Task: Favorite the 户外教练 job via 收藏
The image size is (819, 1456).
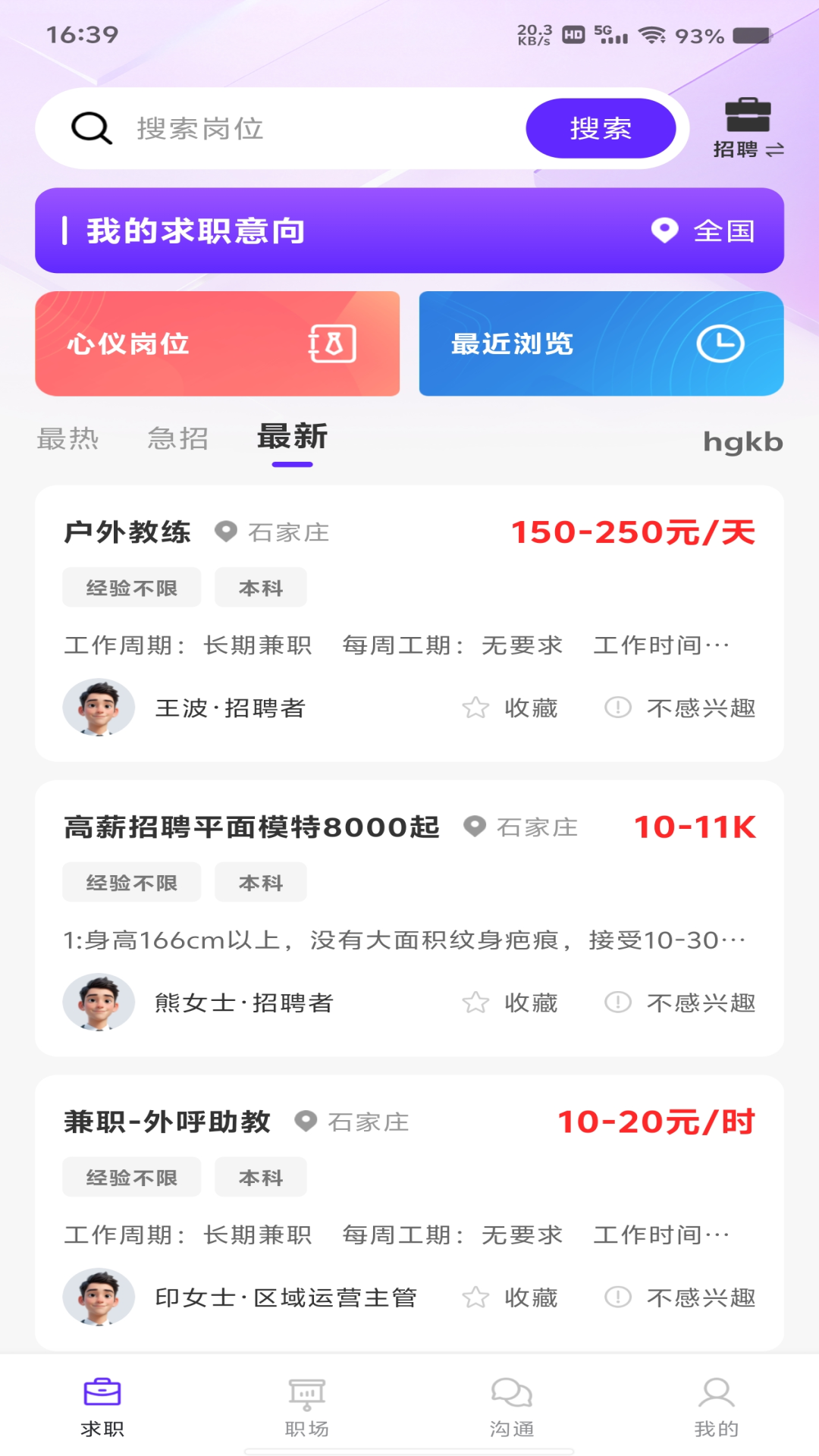Action: pyautogui.click(x=510, y=708)
